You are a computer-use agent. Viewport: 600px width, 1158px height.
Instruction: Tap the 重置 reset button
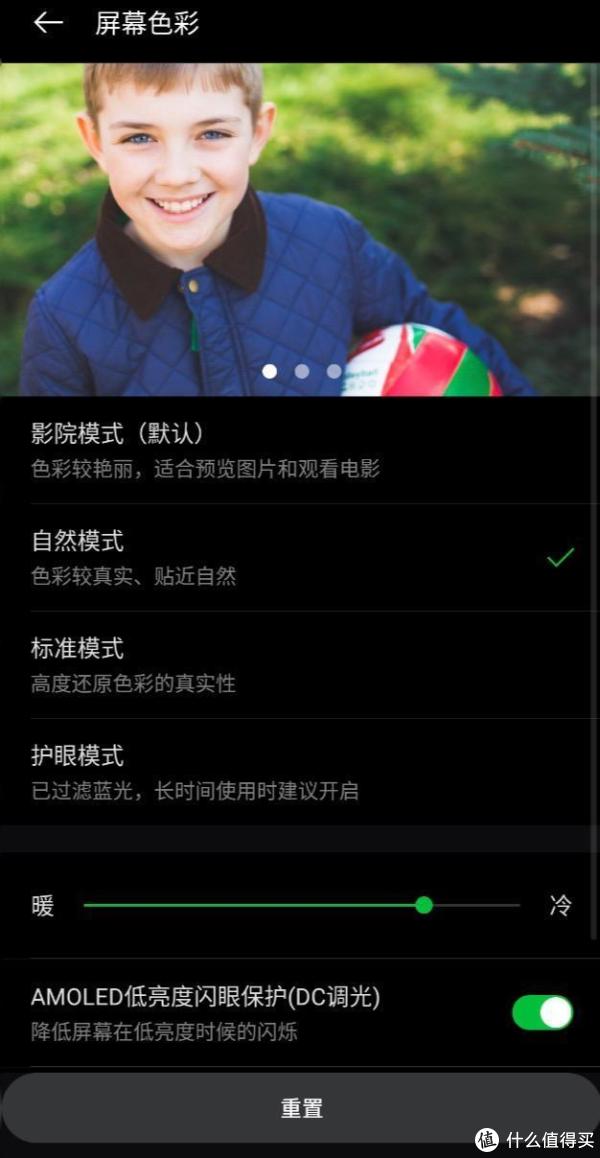coord(300,1108)
